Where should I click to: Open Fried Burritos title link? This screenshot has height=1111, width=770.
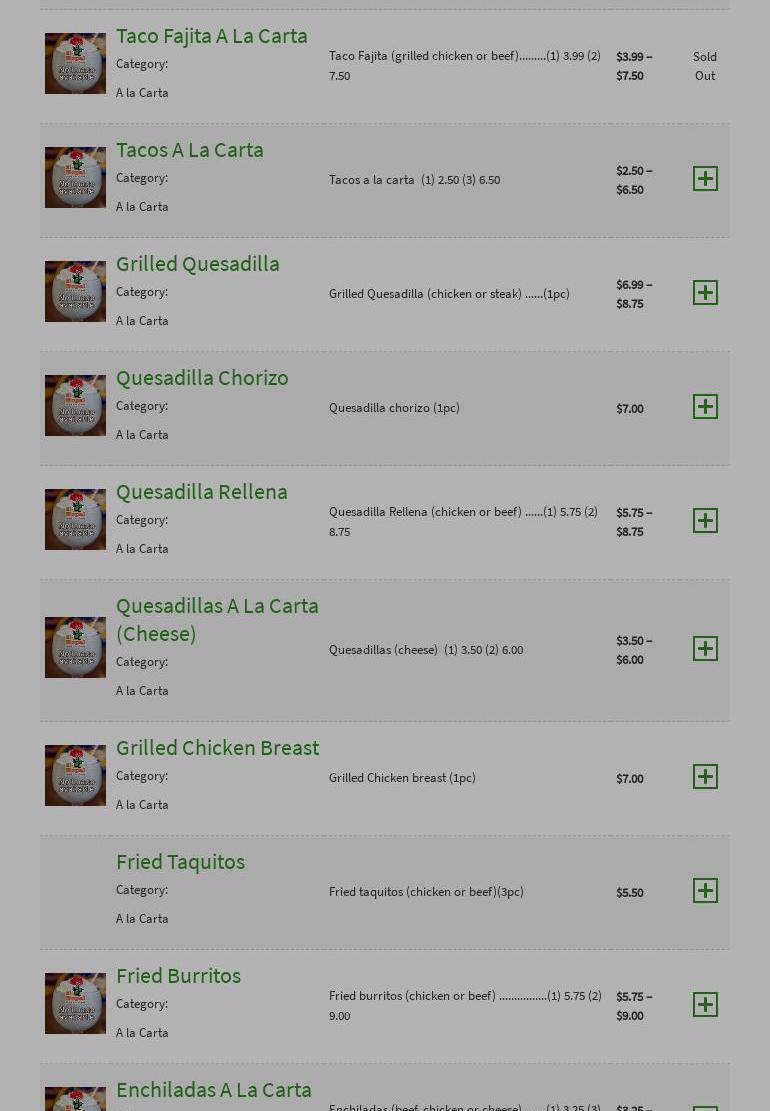178,976
